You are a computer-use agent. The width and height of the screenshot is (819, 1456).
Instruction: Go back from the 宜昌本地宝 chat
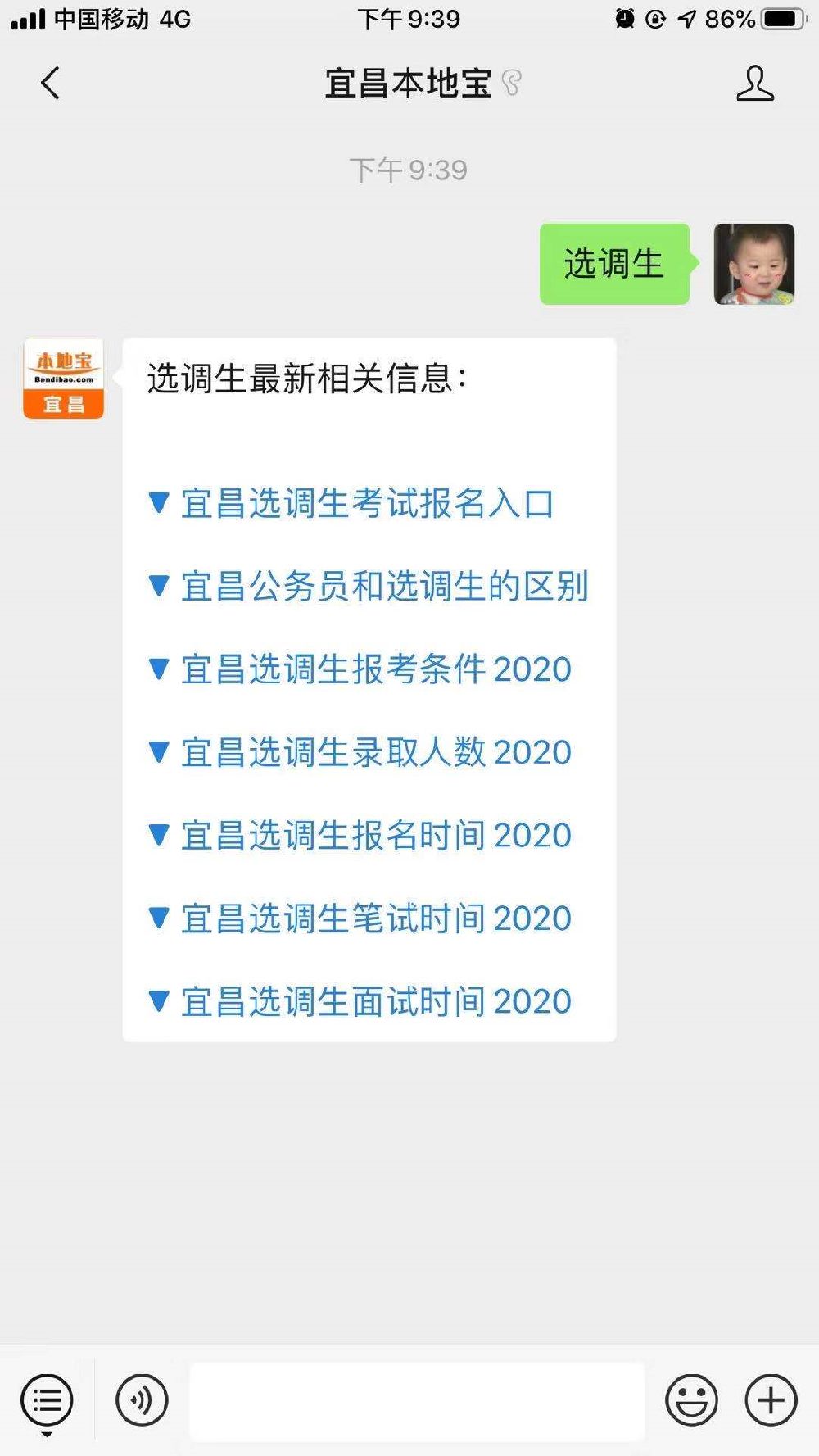[51, 84]
